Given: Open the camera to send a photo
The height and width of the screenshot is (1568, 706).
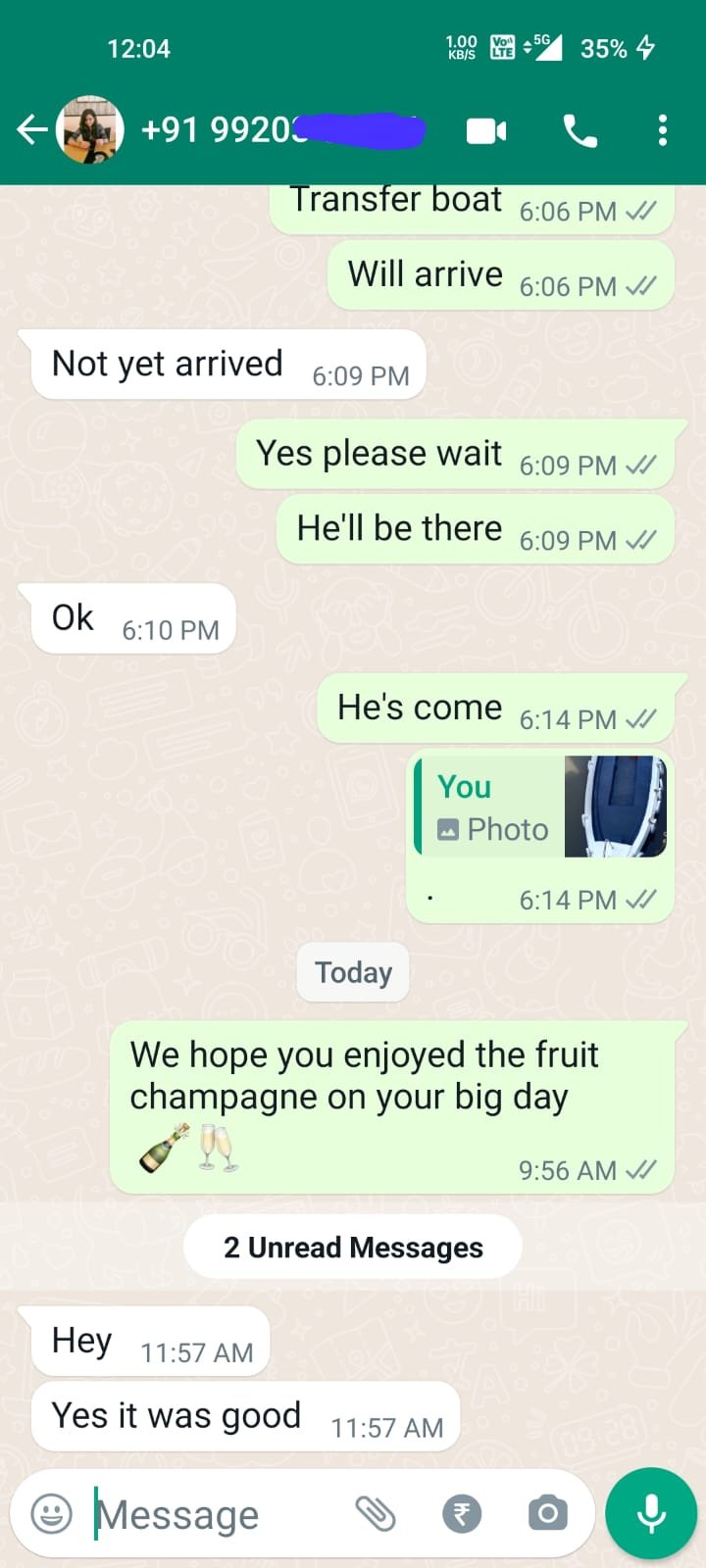Looking at the screenshot, I should pyautogui.click(x=547, y=1514).
